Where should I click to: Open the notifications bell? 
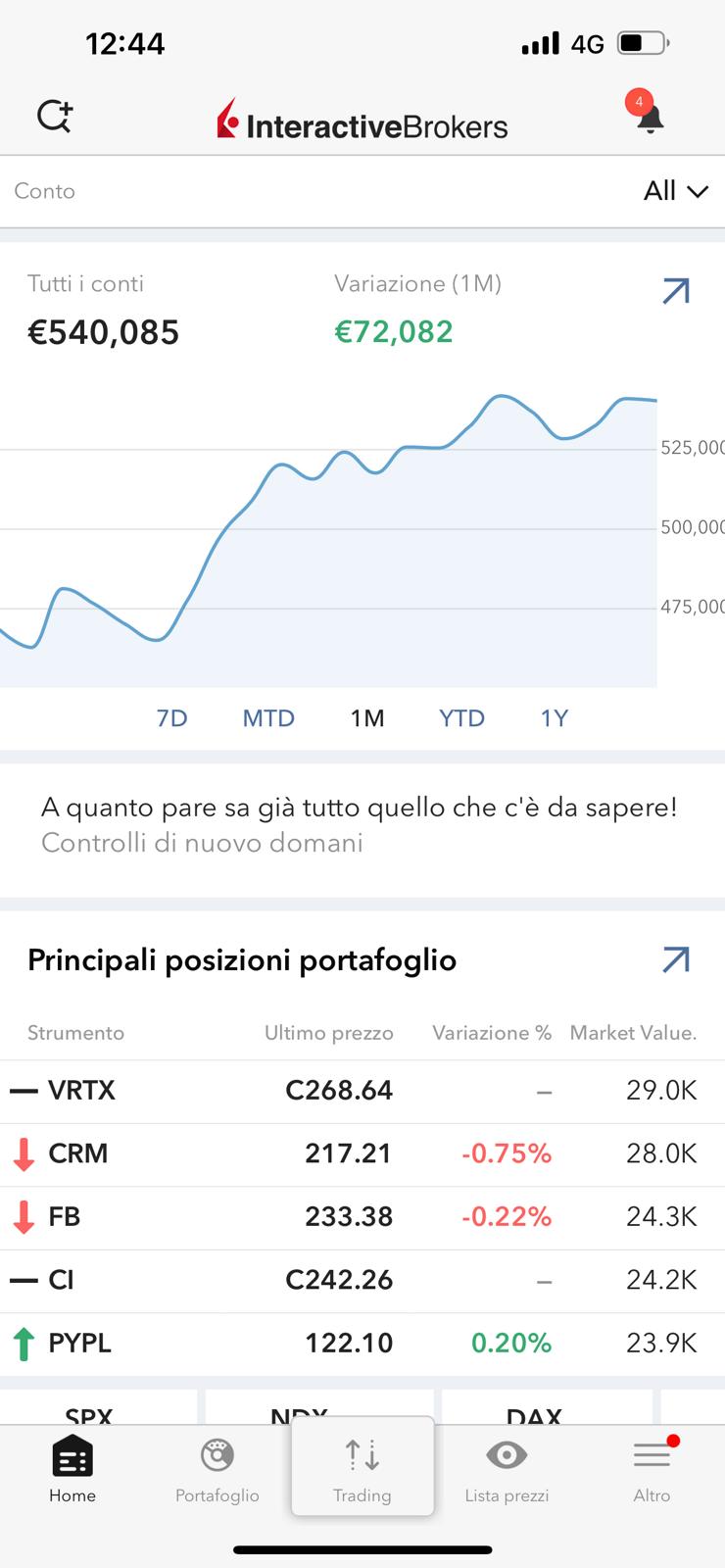648,114
